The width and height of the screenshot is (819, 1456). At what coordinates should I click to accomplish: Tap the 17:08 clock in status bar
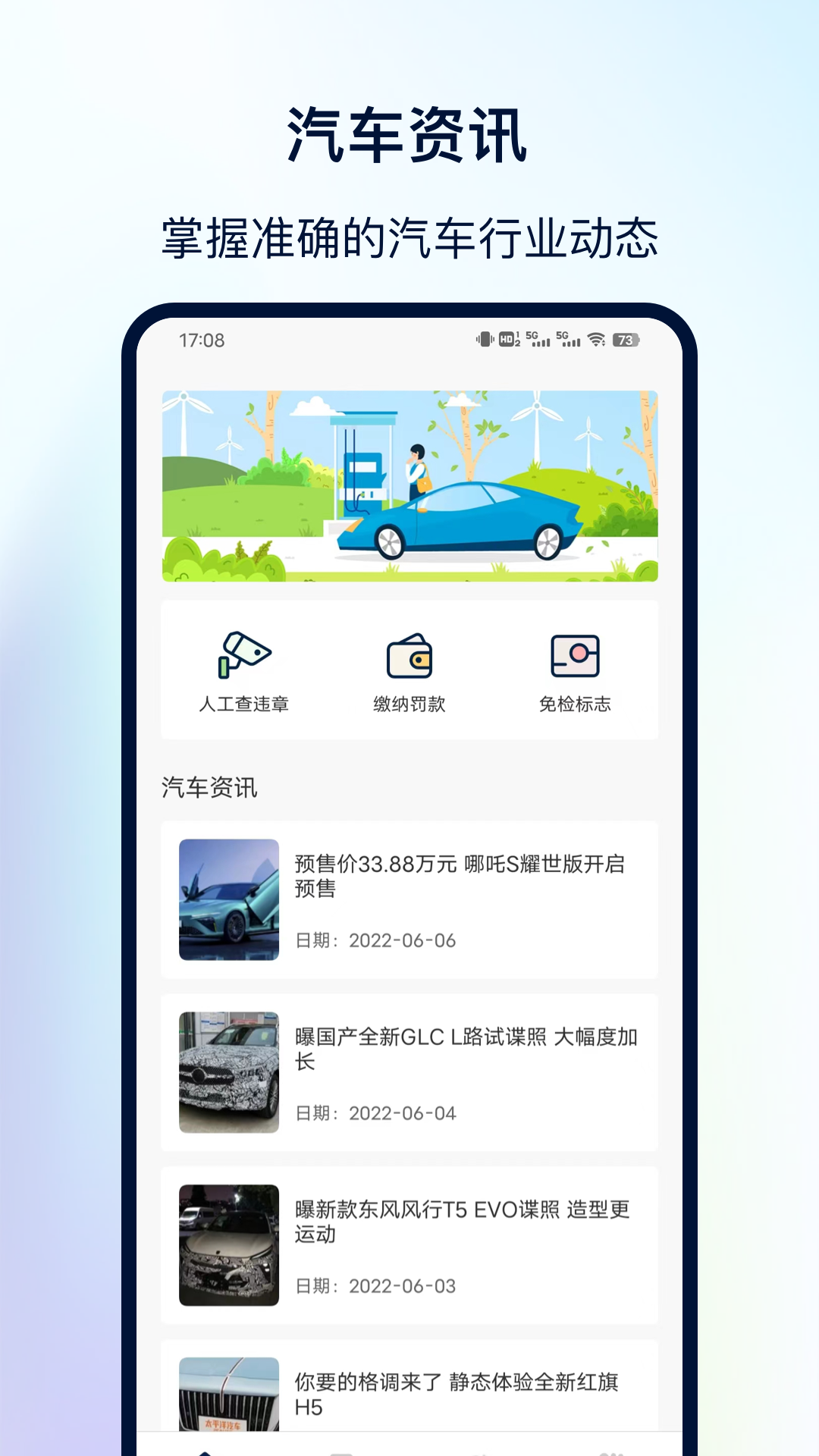(202, 340)
